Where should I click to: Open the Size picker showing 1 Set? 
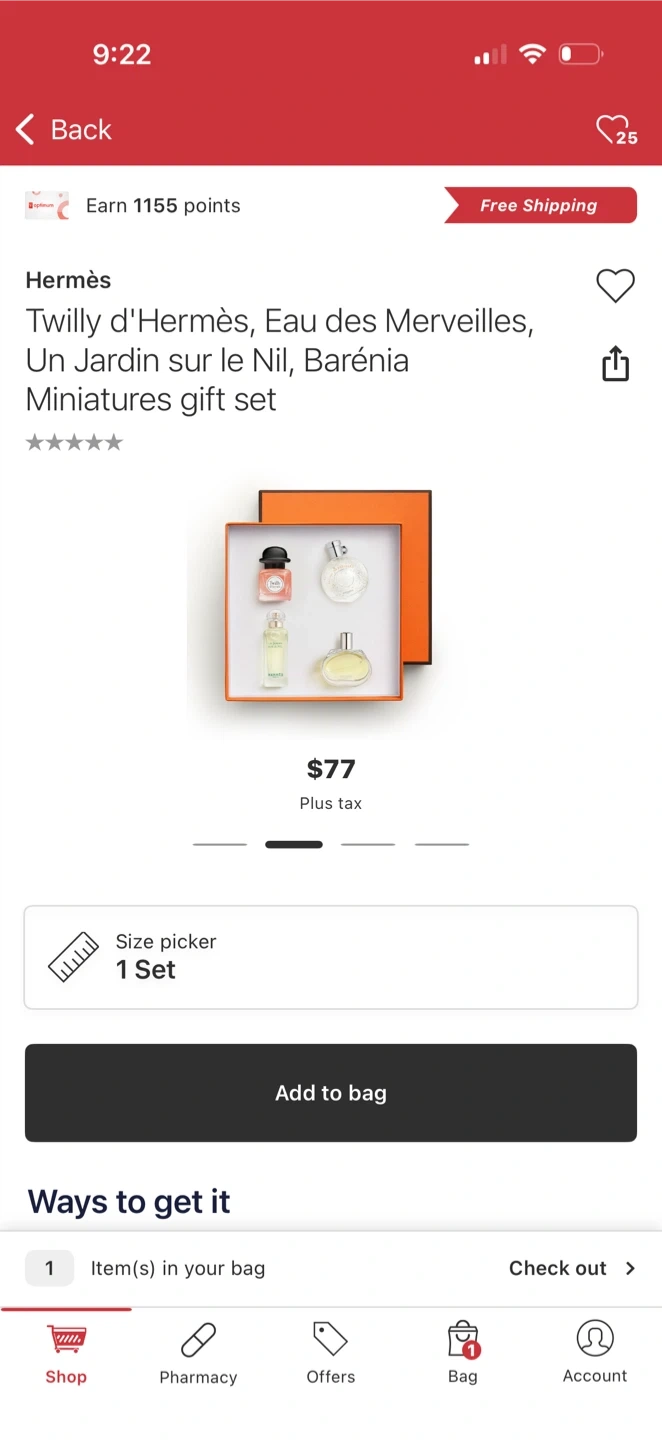coord(331,957)
